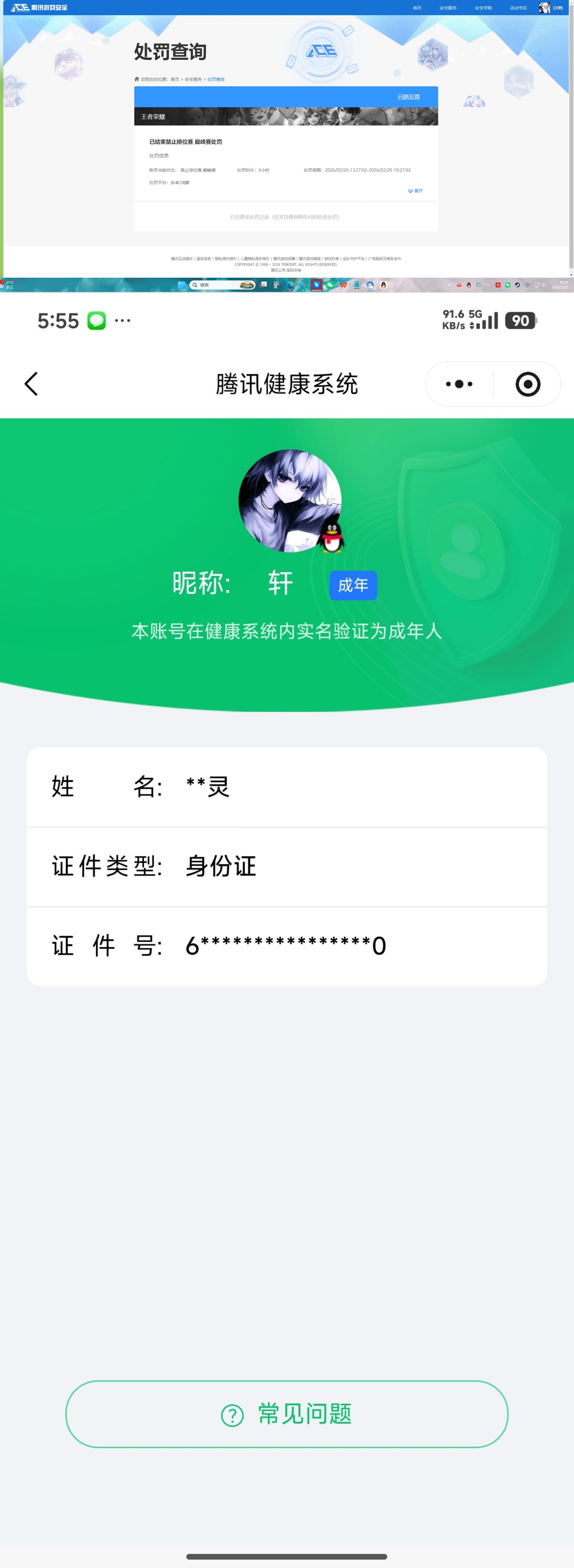Launch Edge browser from the taskbar
Viewport: 574px width, 1568px height.
pyautogui.click(x=289, y=285)
